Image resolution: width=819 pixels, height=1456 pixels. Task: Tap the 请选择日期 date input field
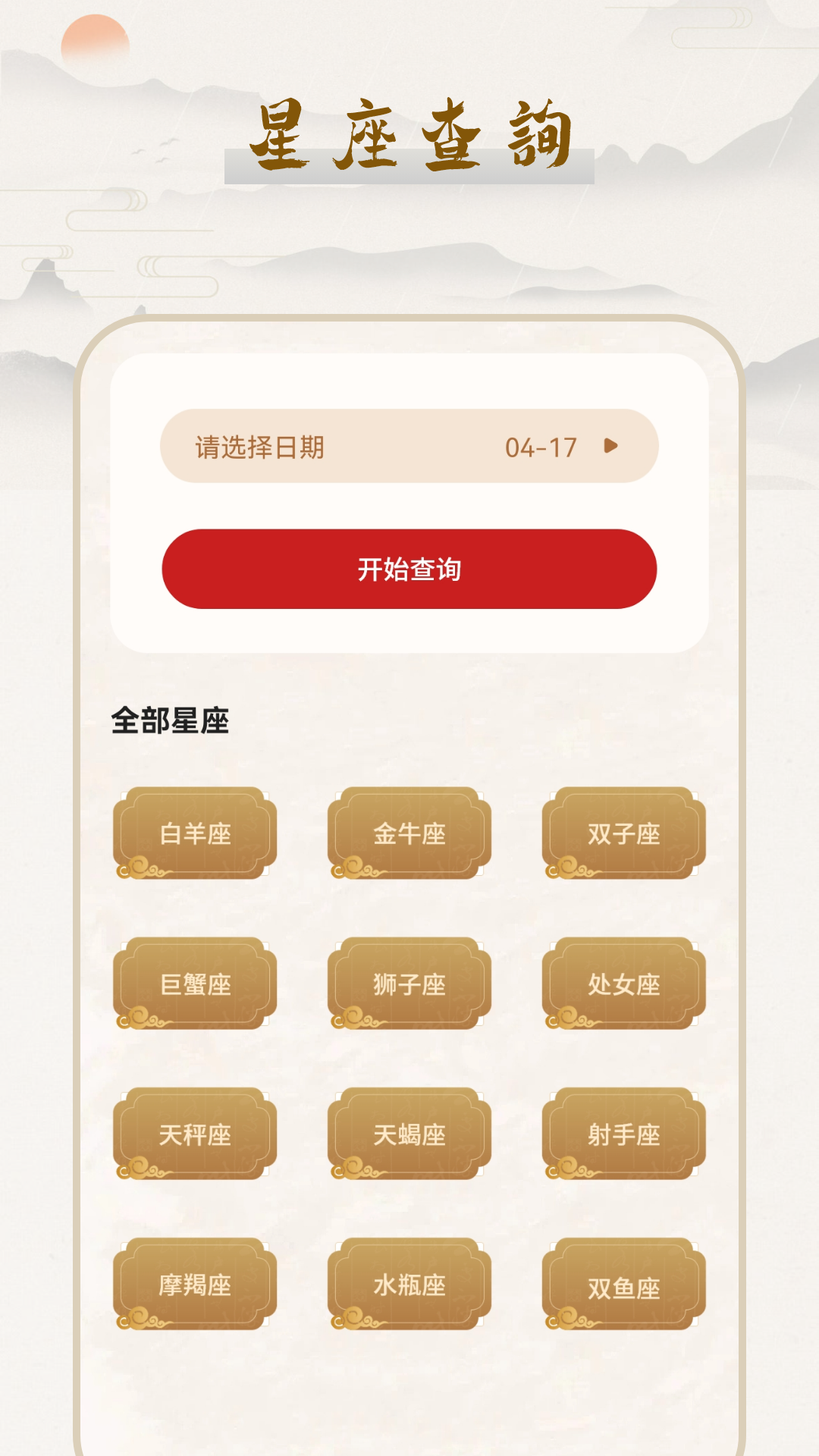coord(258,448)
